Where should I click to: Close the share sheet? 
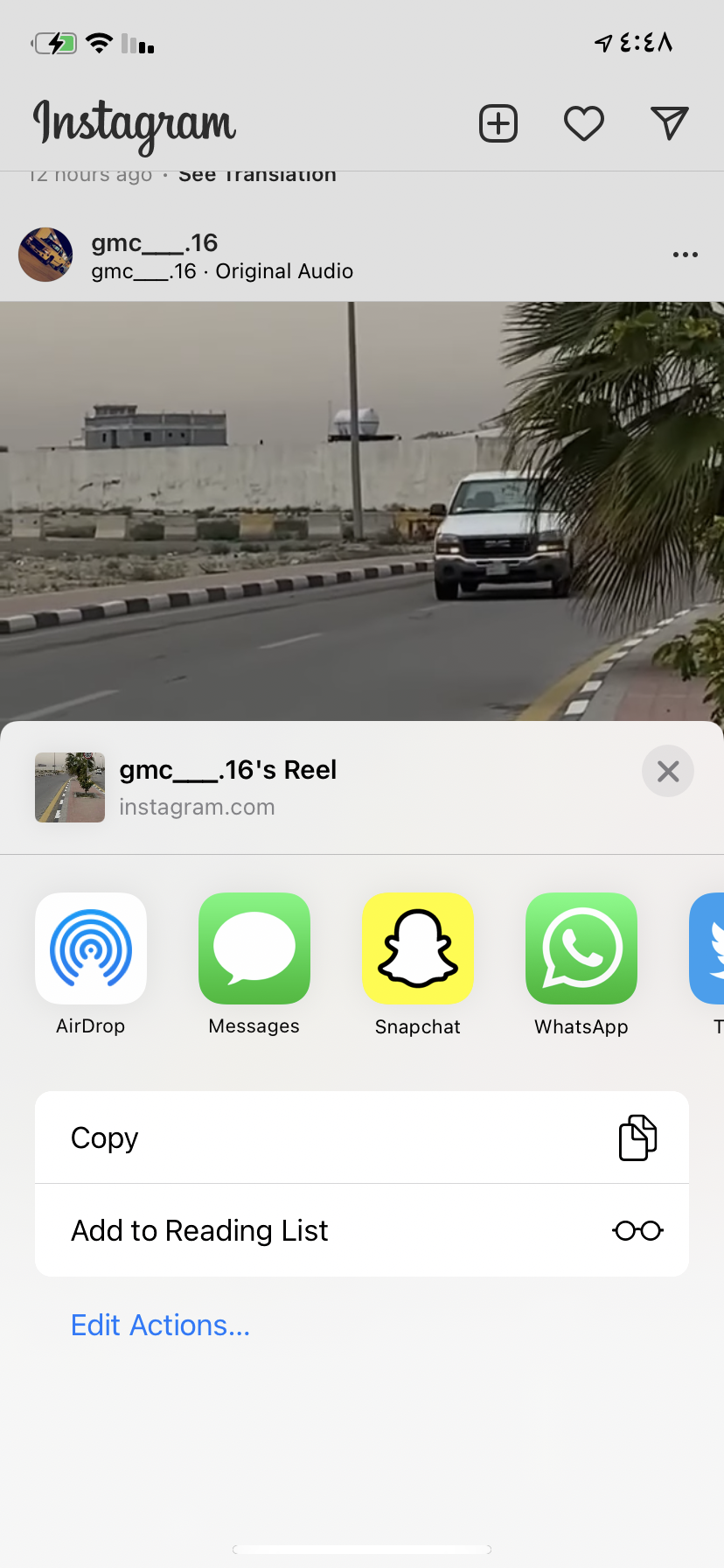tap(668, 771)
